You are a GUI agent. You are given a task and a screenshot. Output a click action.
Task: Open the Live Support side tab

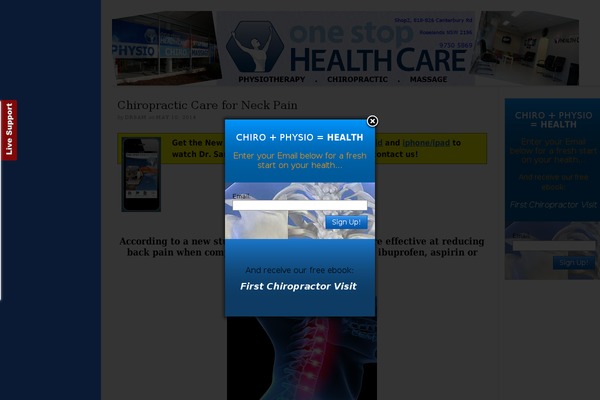coord(9,129)
